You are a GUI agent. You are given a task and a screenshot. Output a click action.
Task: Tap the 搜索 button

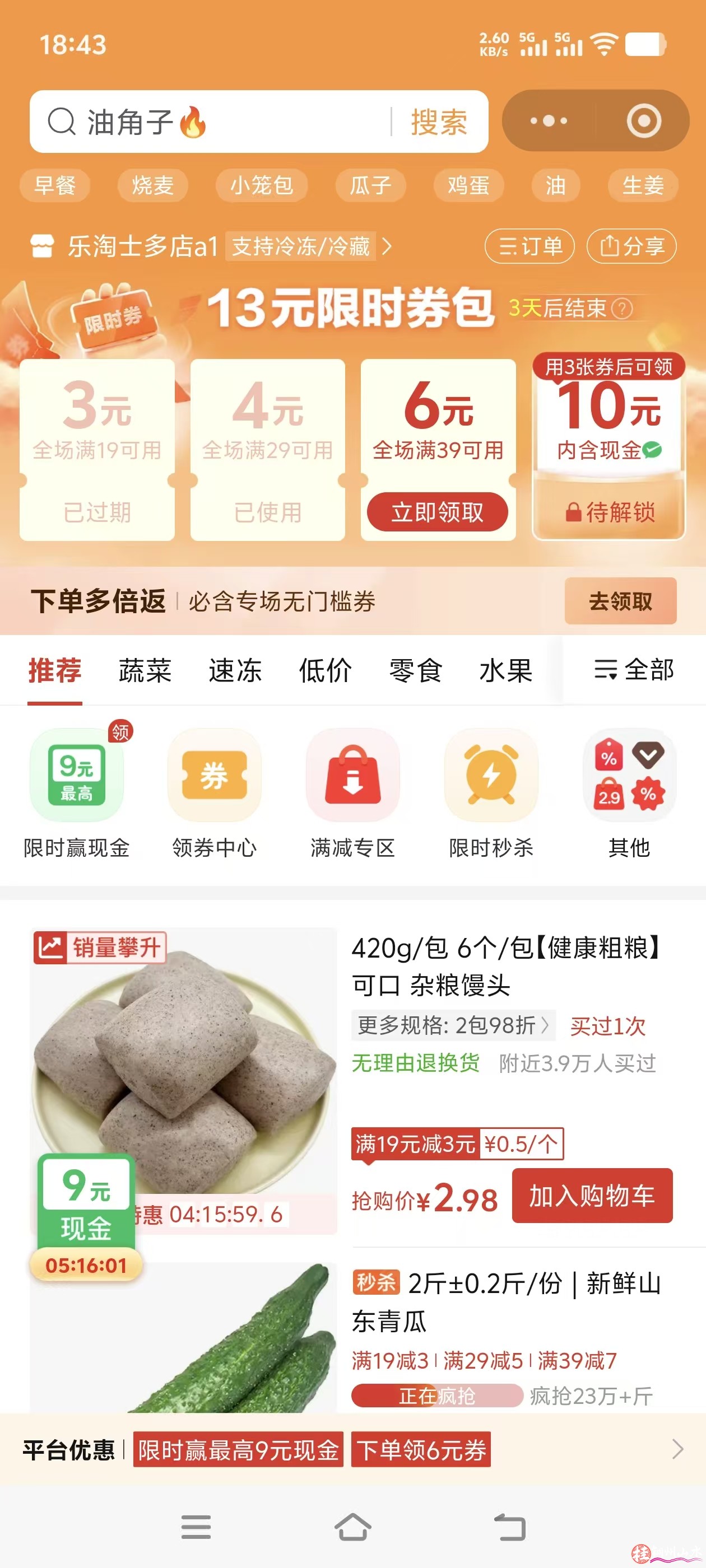coord(439,122)
